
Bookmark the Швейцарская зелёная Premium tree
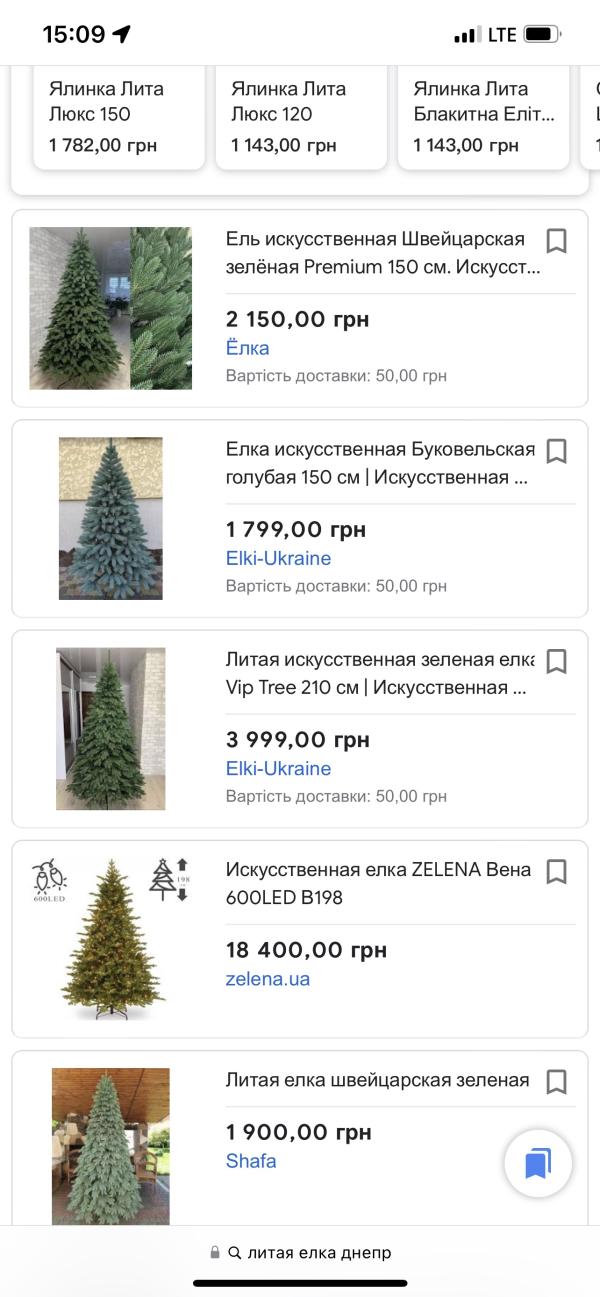point(557,241)
